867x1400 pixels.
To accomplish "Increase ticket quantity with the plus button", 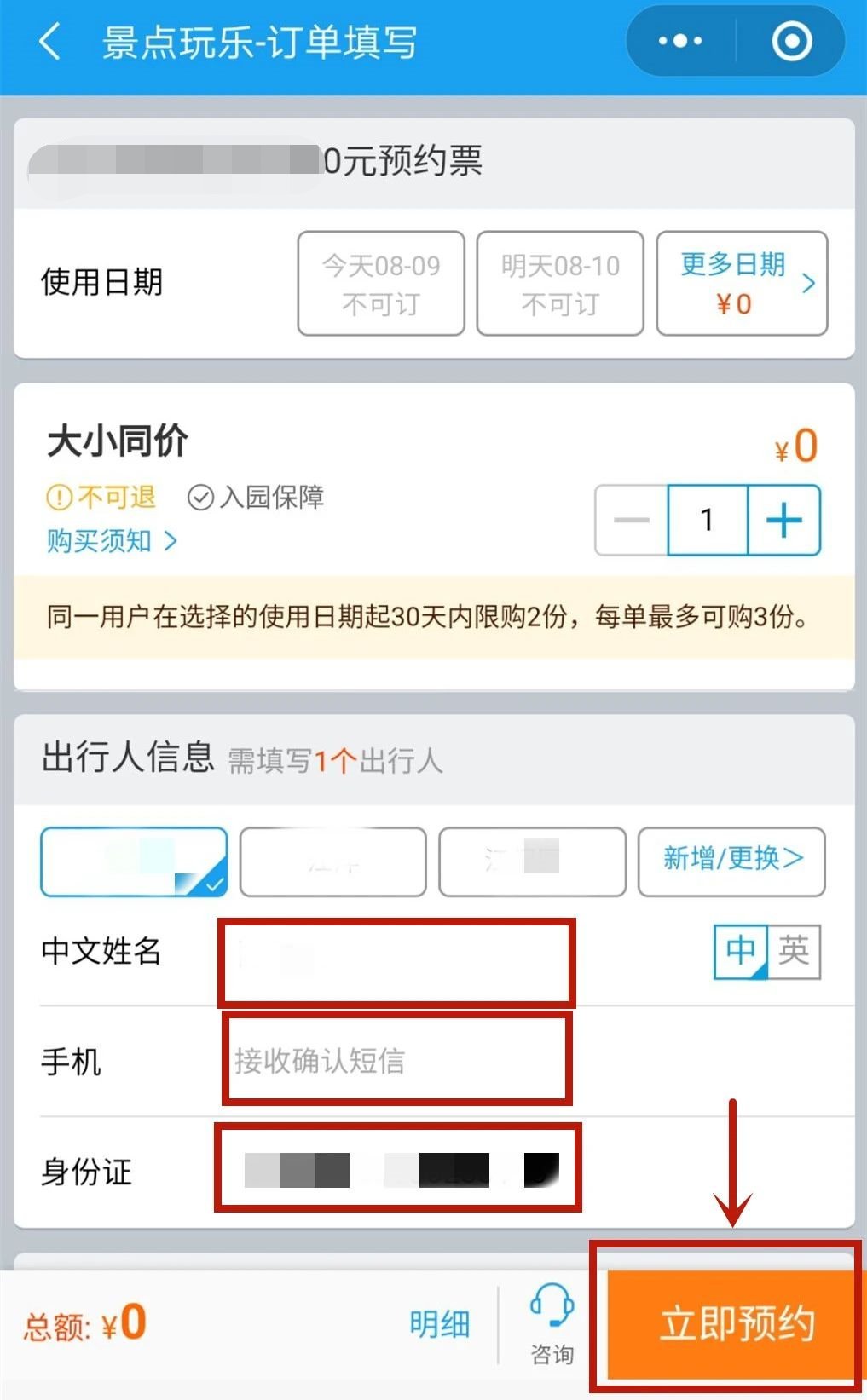I will pos(784,520).
